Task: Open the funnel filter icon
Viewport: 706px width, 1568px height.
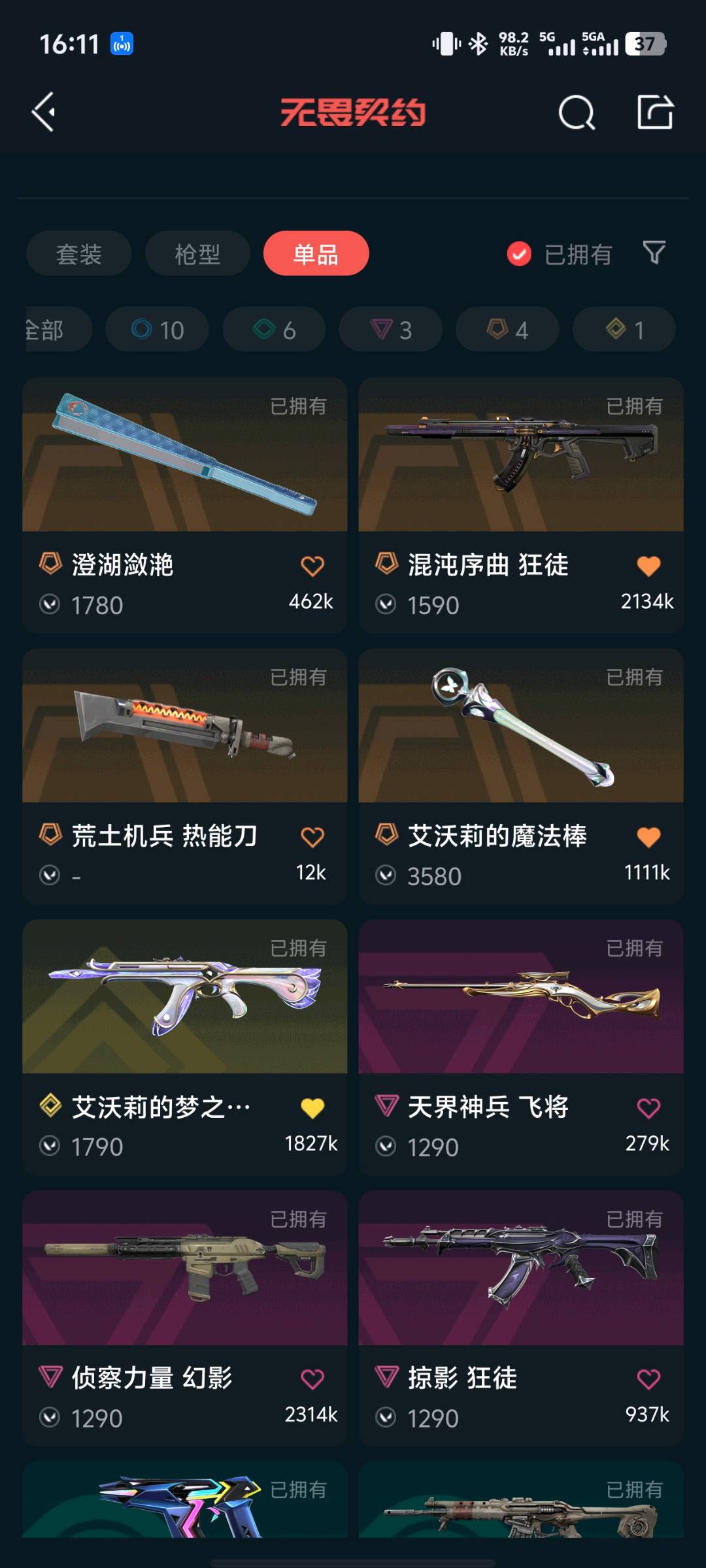Action: pos(654,252)
